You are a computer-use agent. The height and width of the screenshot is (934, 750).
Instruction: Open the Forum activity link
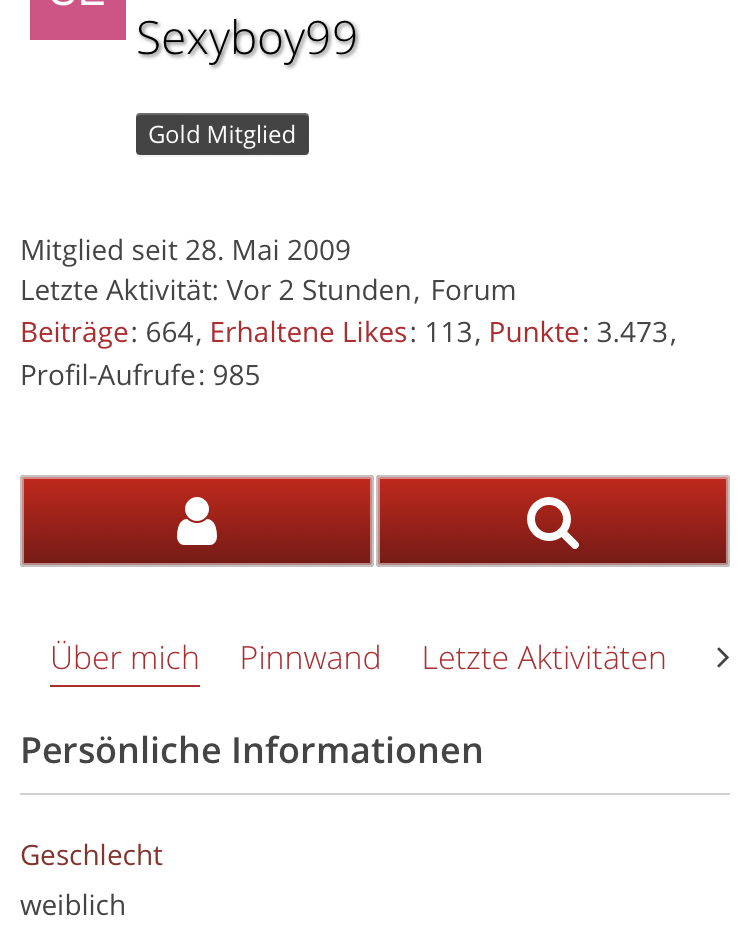click(x=473, y=291)
